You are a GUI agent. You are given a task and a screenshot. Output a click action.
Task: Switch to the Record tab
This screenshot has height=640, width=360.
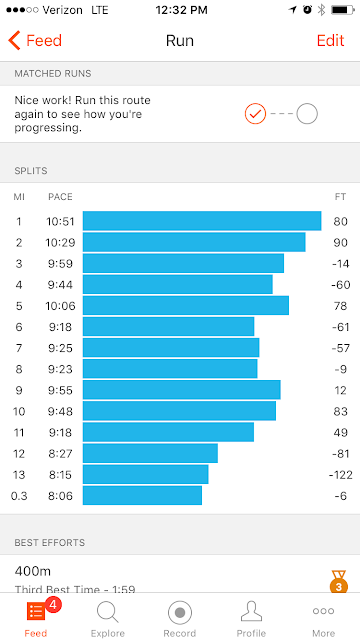(180, 617)
